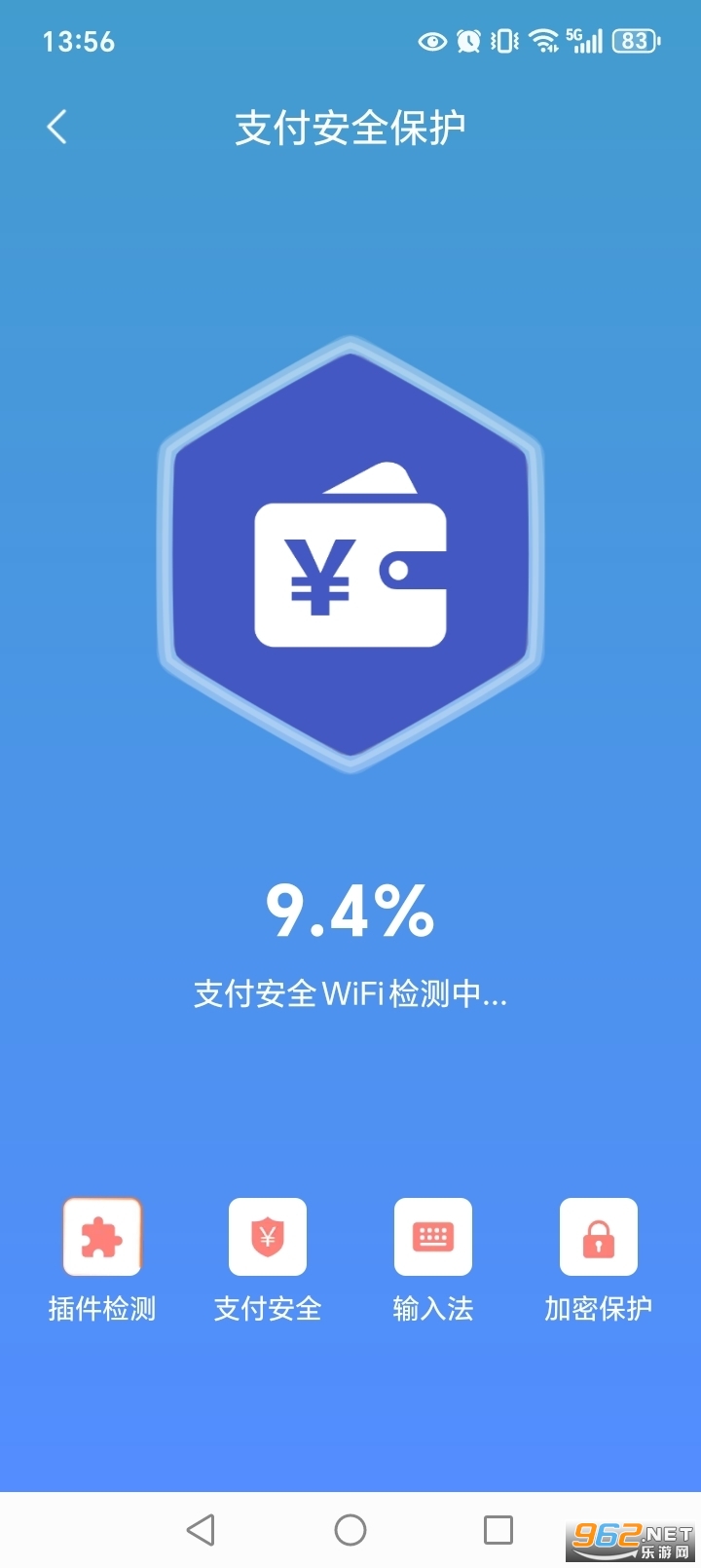Tap the eye icon in the status bar

430,41
